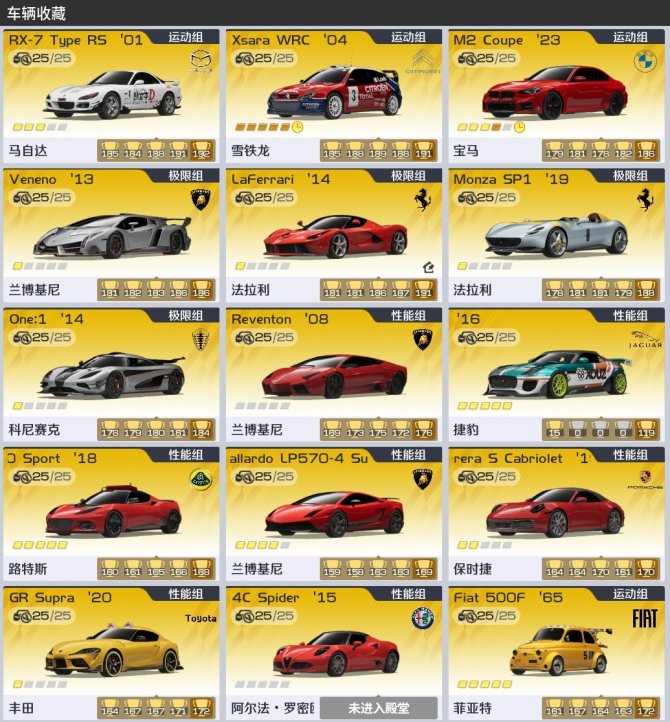The height and width of the screenshot is (722, 670).
Task: Open the Veneno '13 Lamborghini card
Action: point(112,232)
